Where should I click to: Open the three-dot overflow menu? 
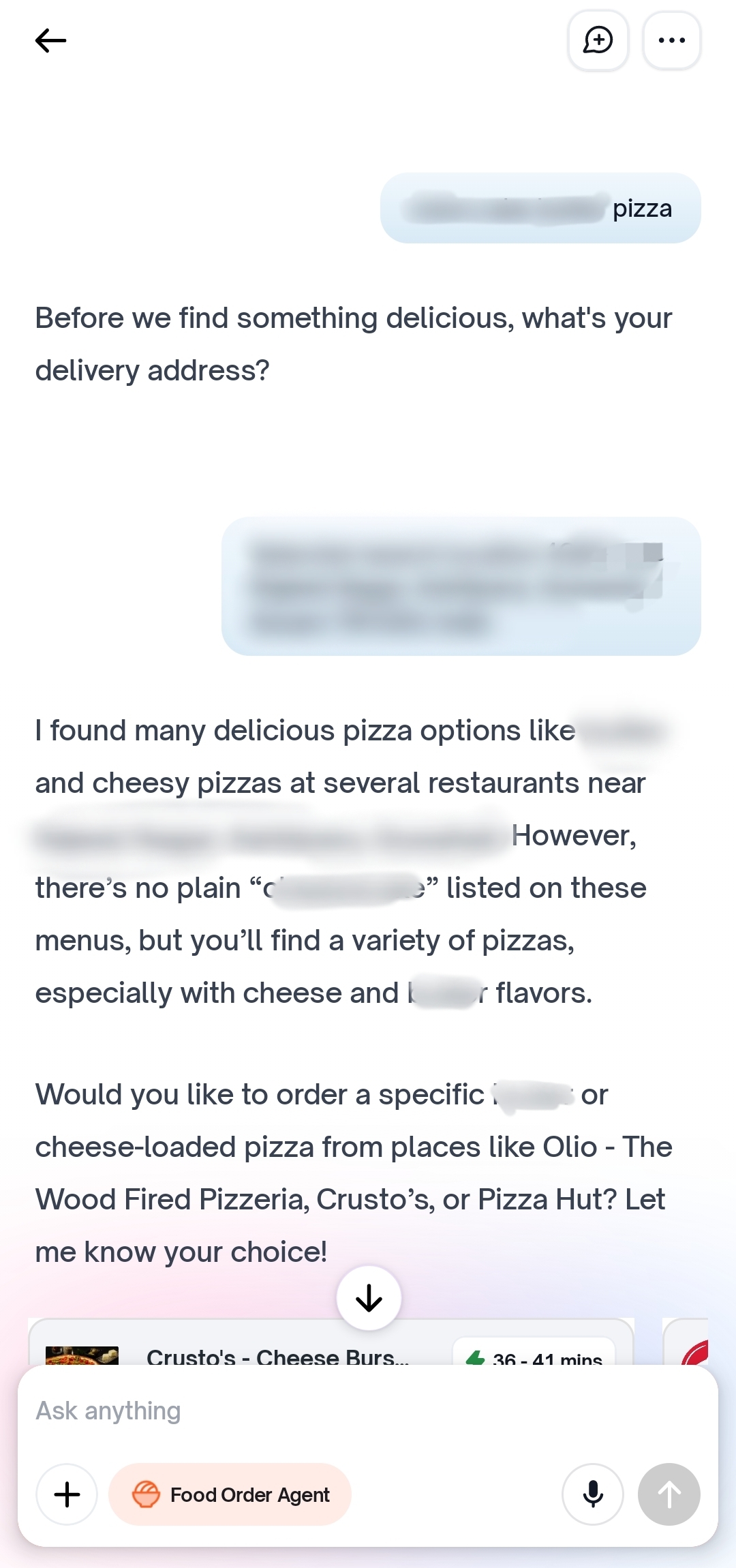[x=672, y=41]
